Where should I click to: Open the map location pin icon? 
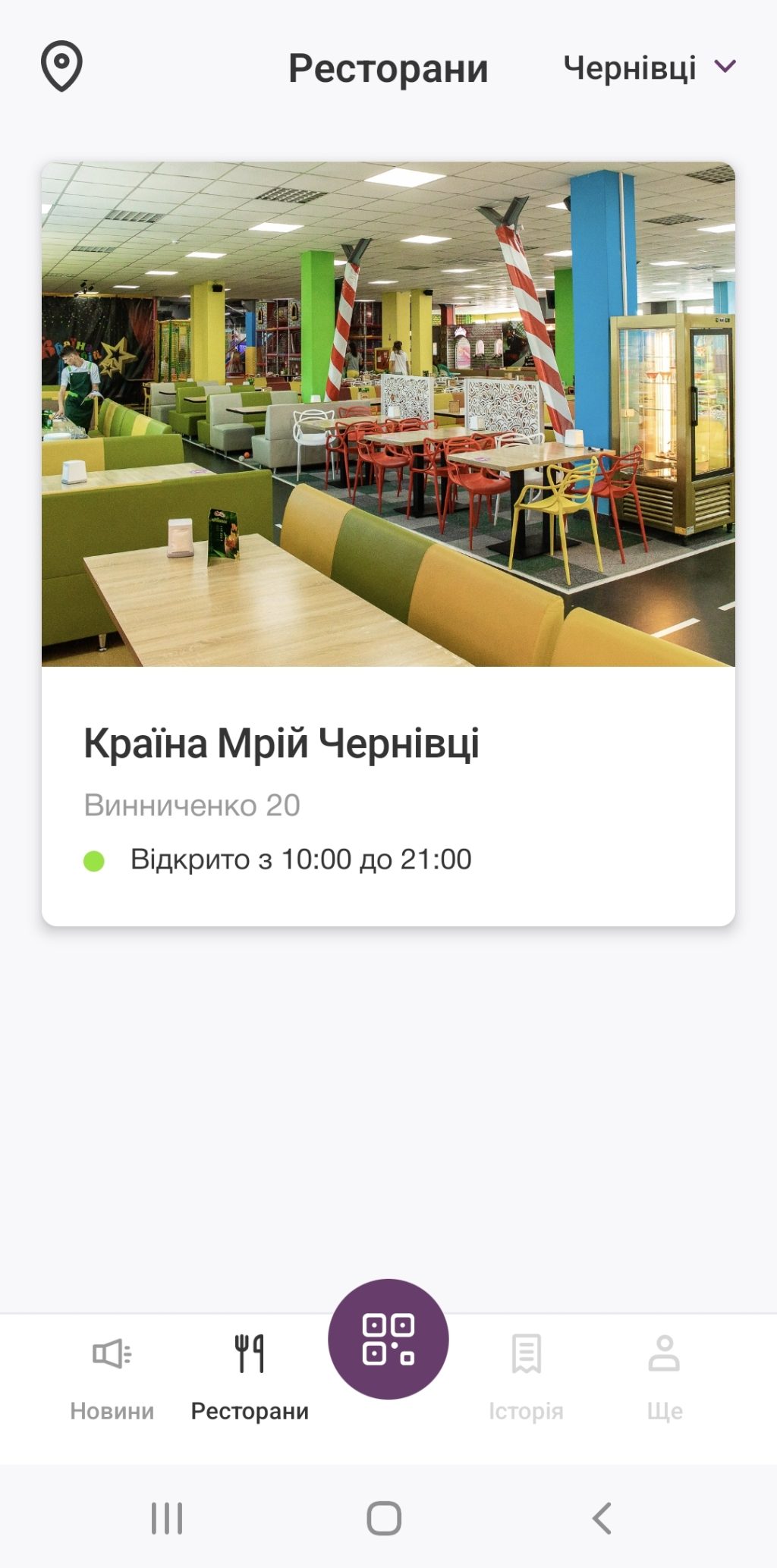[x=61, y=66]
